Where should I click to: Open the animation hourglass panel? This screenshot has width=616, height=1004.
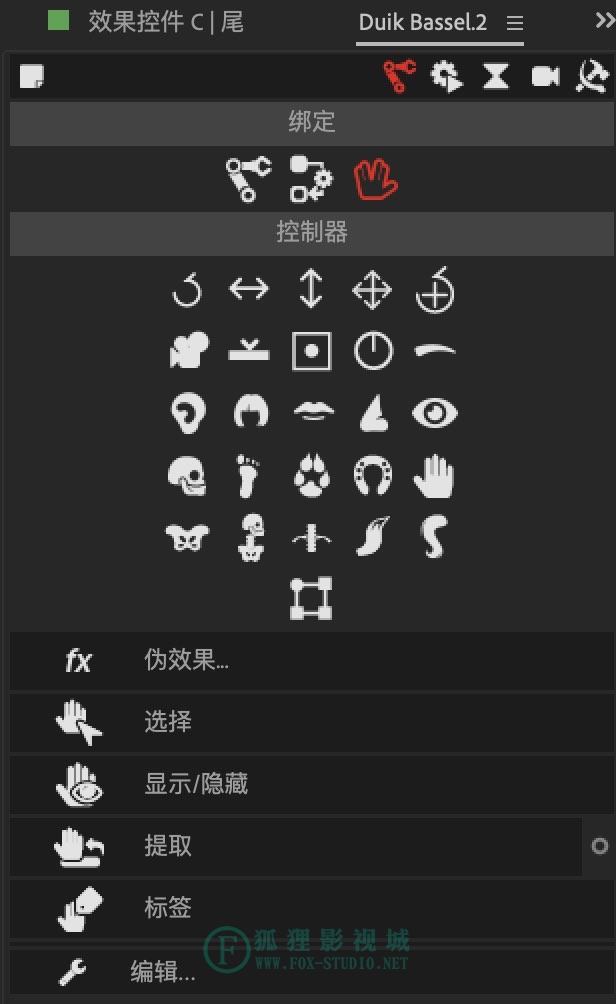click(496, 77)
